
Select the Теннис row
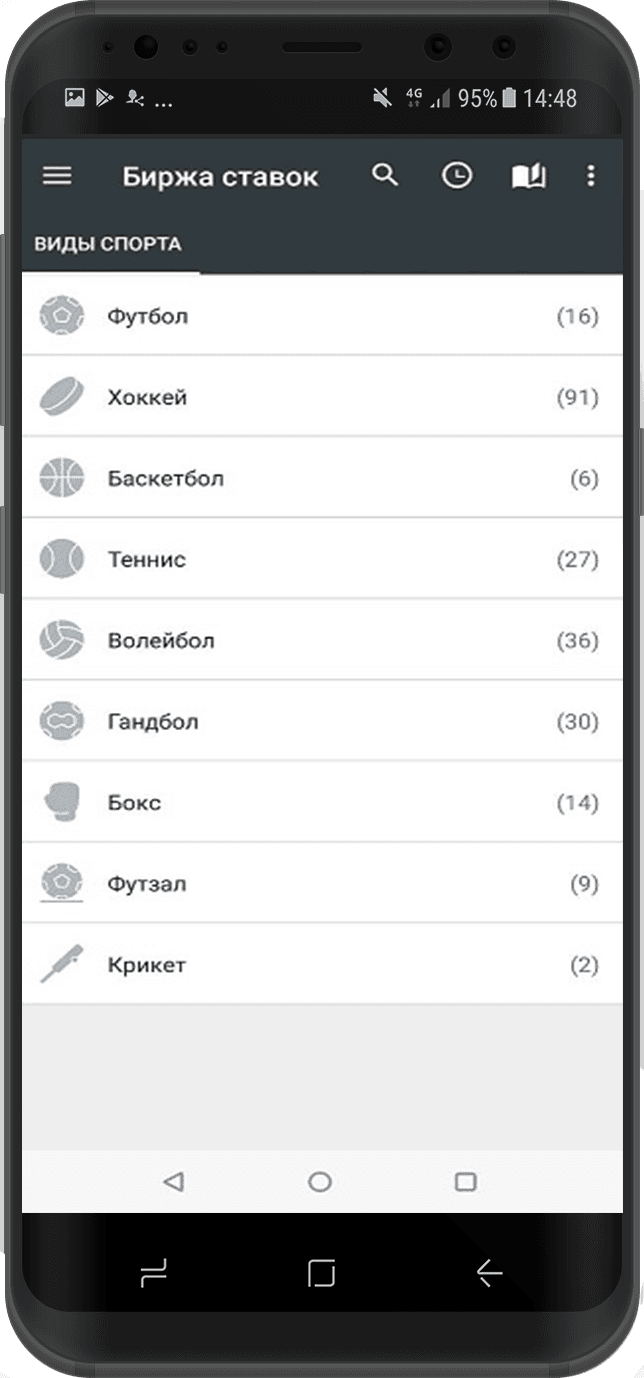(x=320, y=559)
